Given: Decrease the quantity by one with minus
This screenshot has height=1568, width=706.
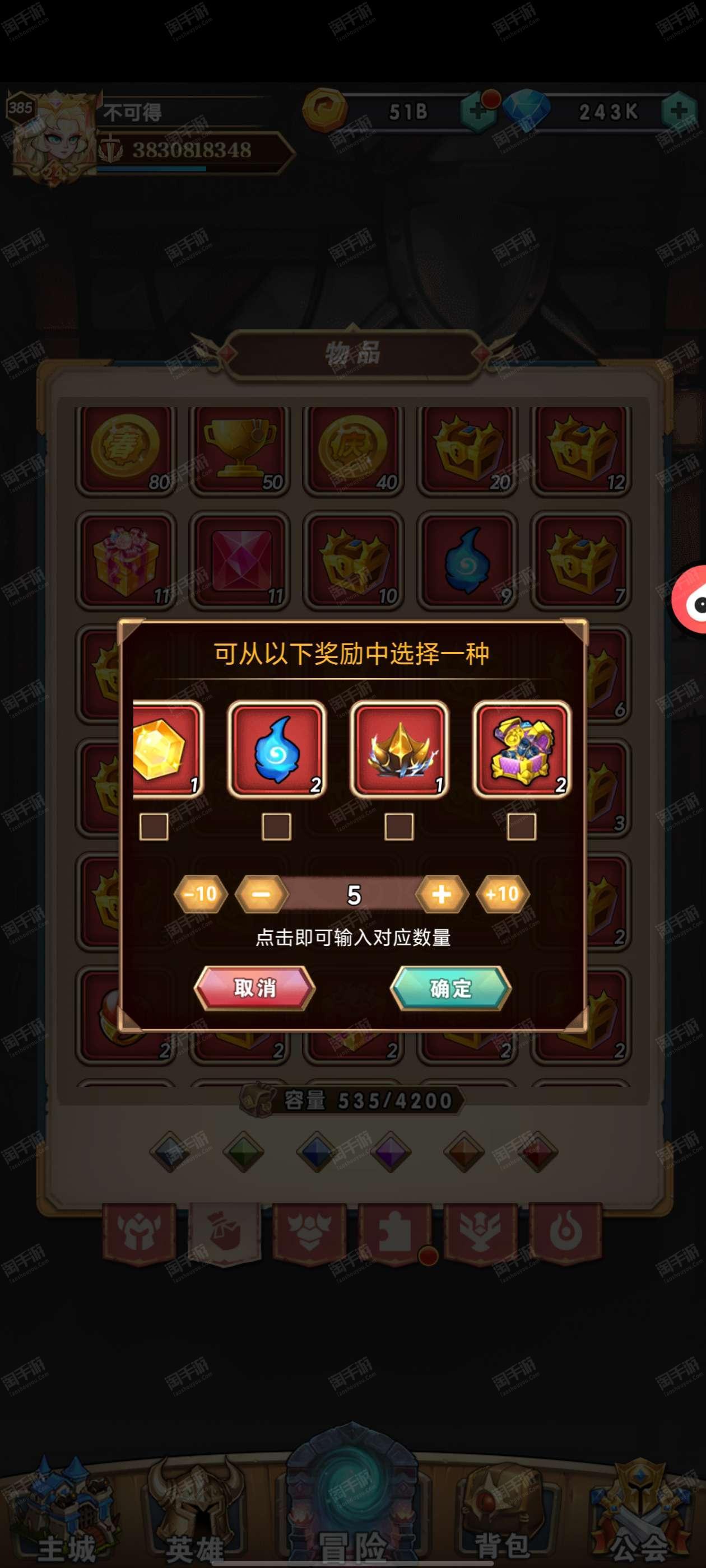Looking at the screenshot, I should 261,894.
